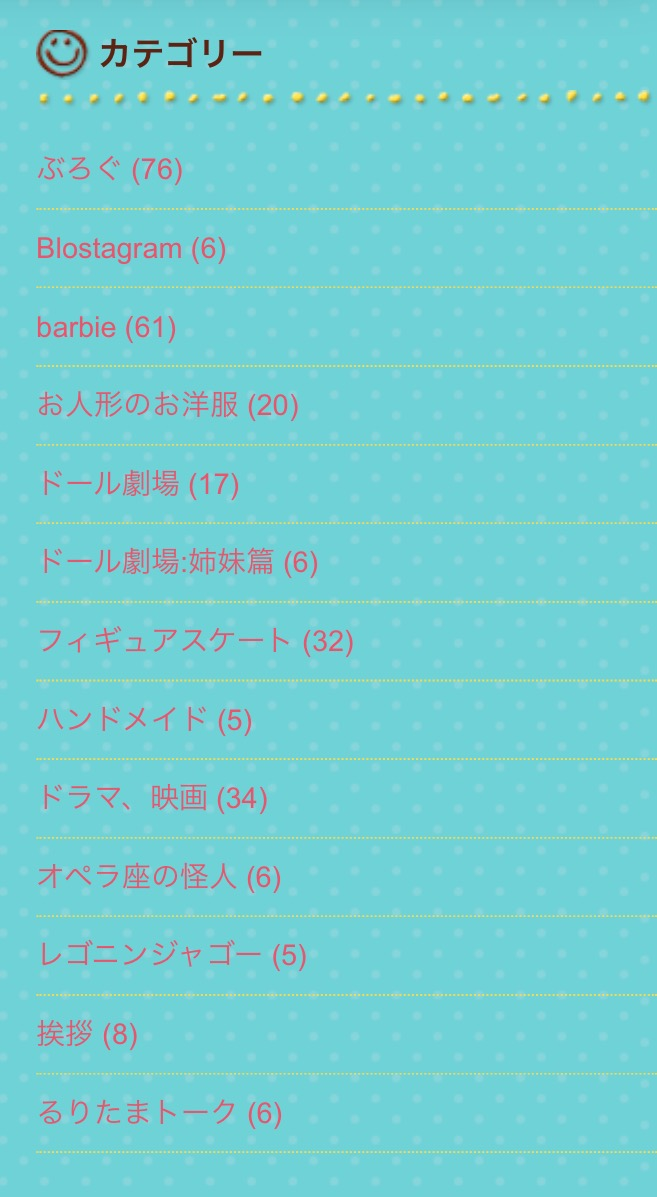Select the 挨拶 (8) category
This screenshot has height=1197, width=657.
tap(87, 1034)
